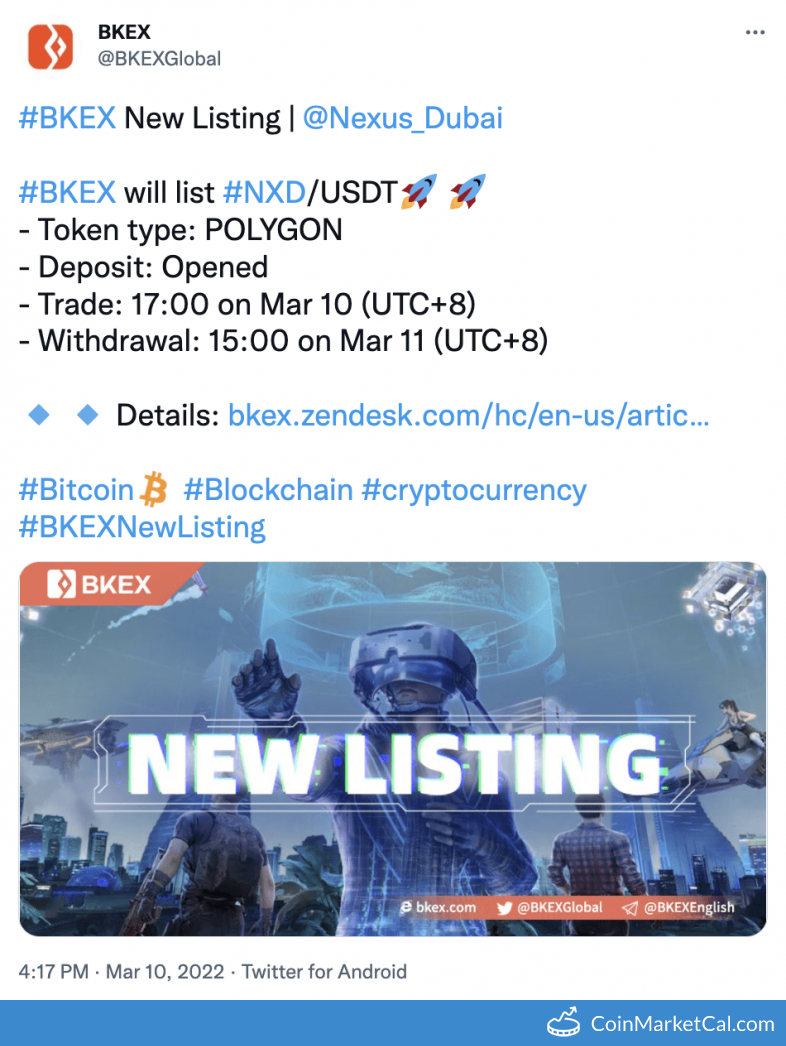Open the #Blockchain hashtag
786x1046 pixels.
268,490
